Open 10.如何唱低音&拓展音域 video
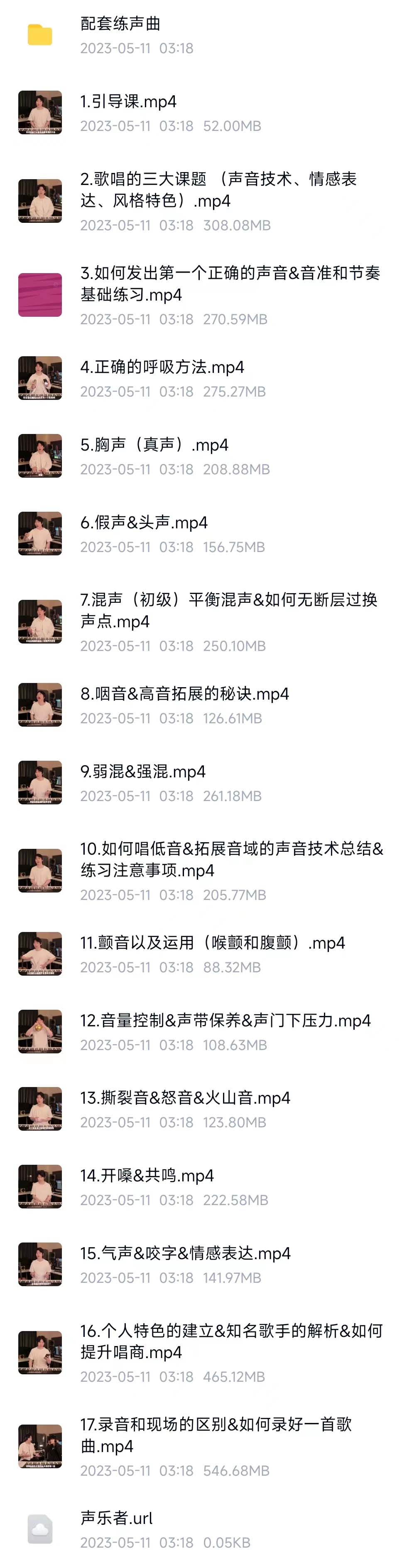Viewport: 407px width, 1568px height. (231, 860)
